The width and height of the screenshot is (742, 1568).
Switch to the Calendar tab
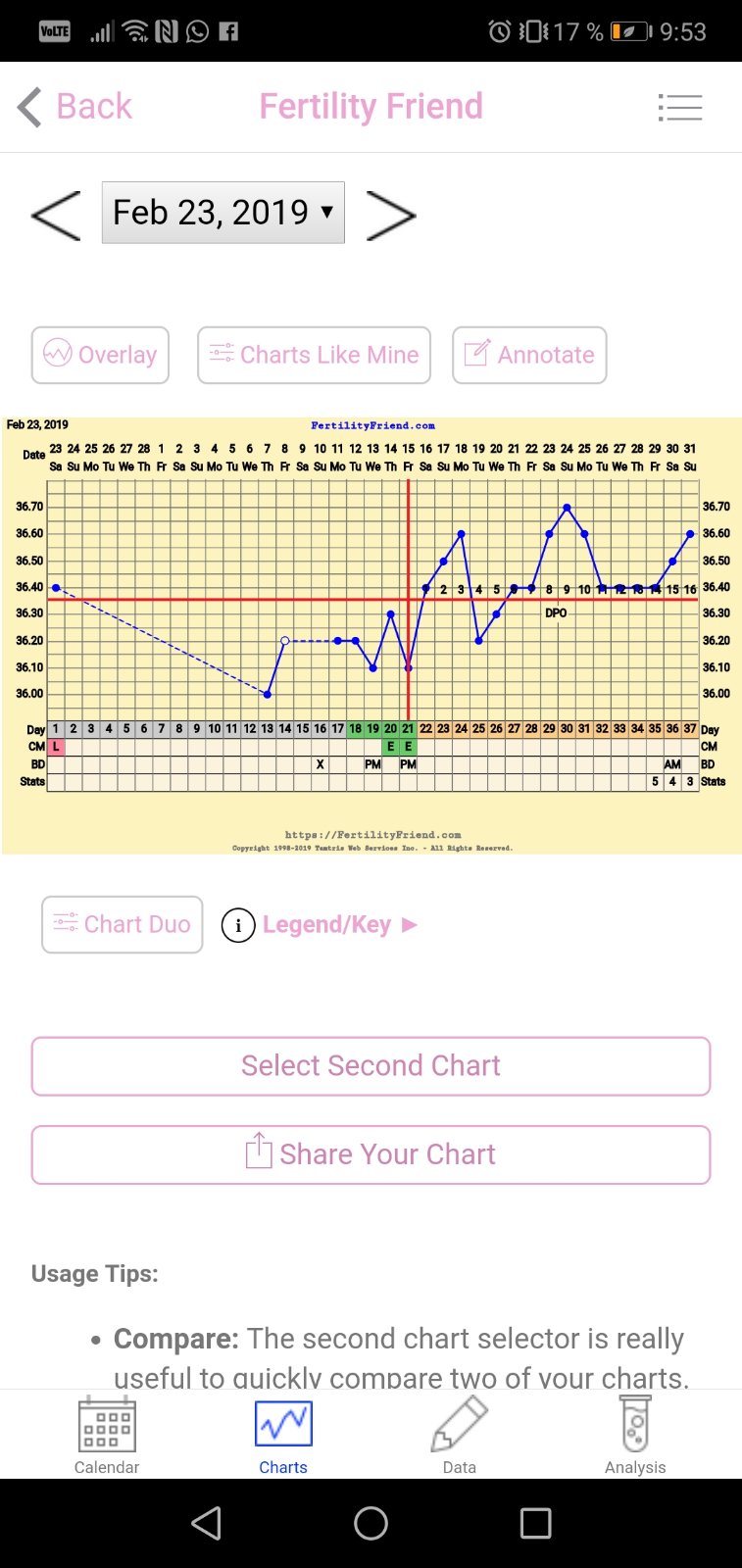point(107,1436)
